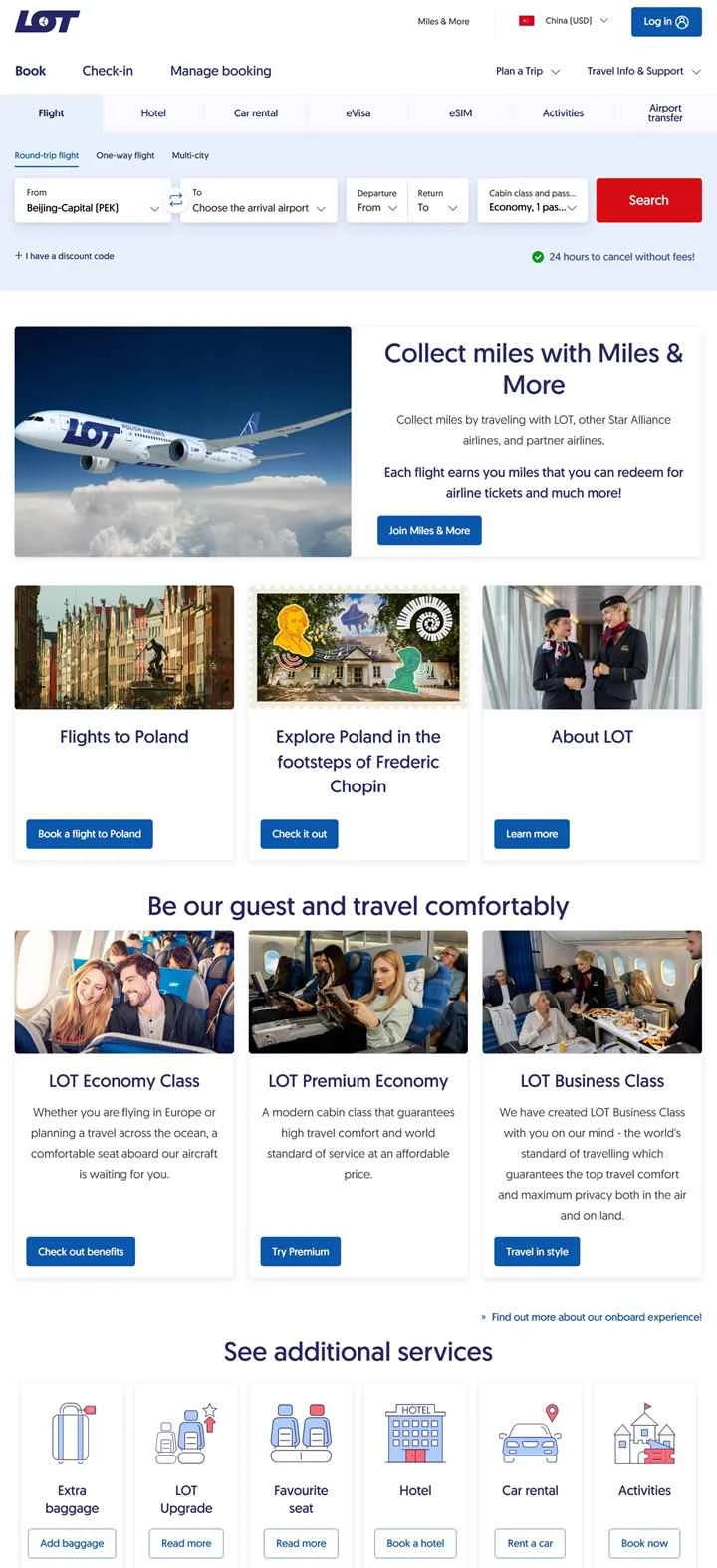Click the LOT Upgrade suitcase icon

(x=185, y=1433)
